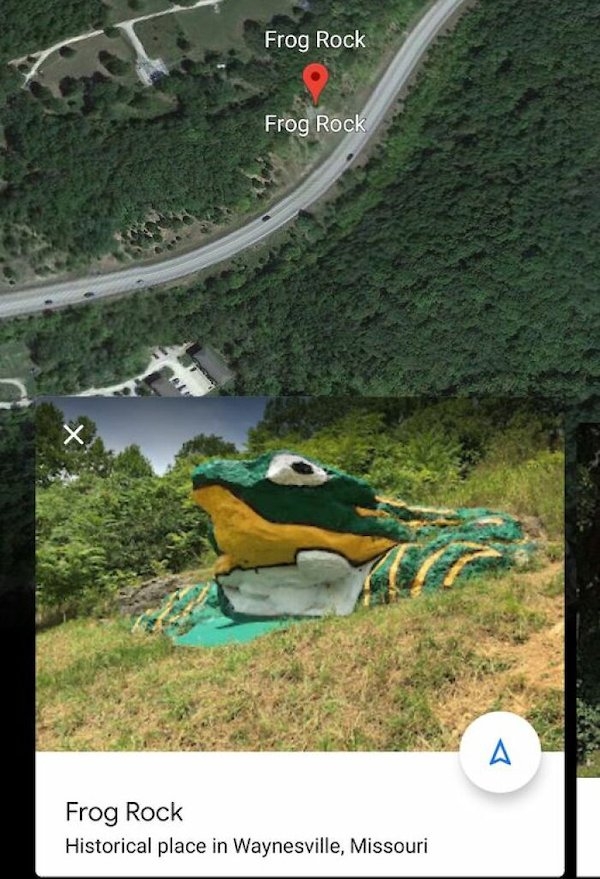Tap the blue fly-to arrow button
Image resolution: width=600 pixels, height=879 pixels.
coord(500,753)
